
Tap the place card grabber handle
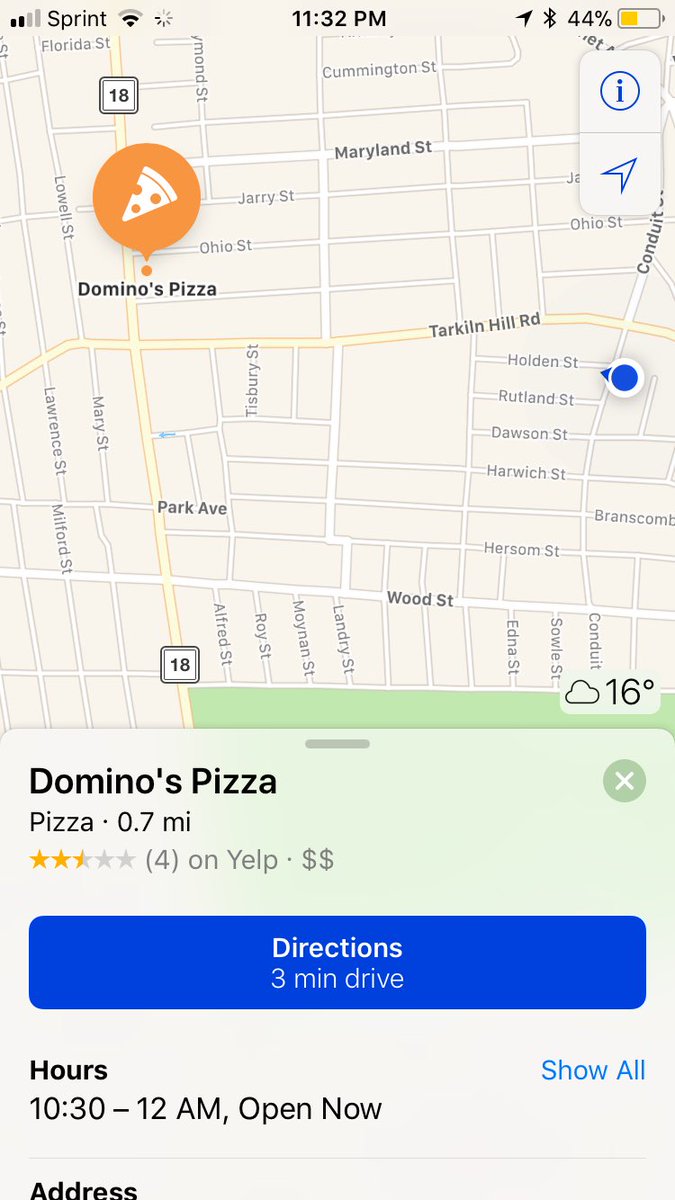(337, 744)
